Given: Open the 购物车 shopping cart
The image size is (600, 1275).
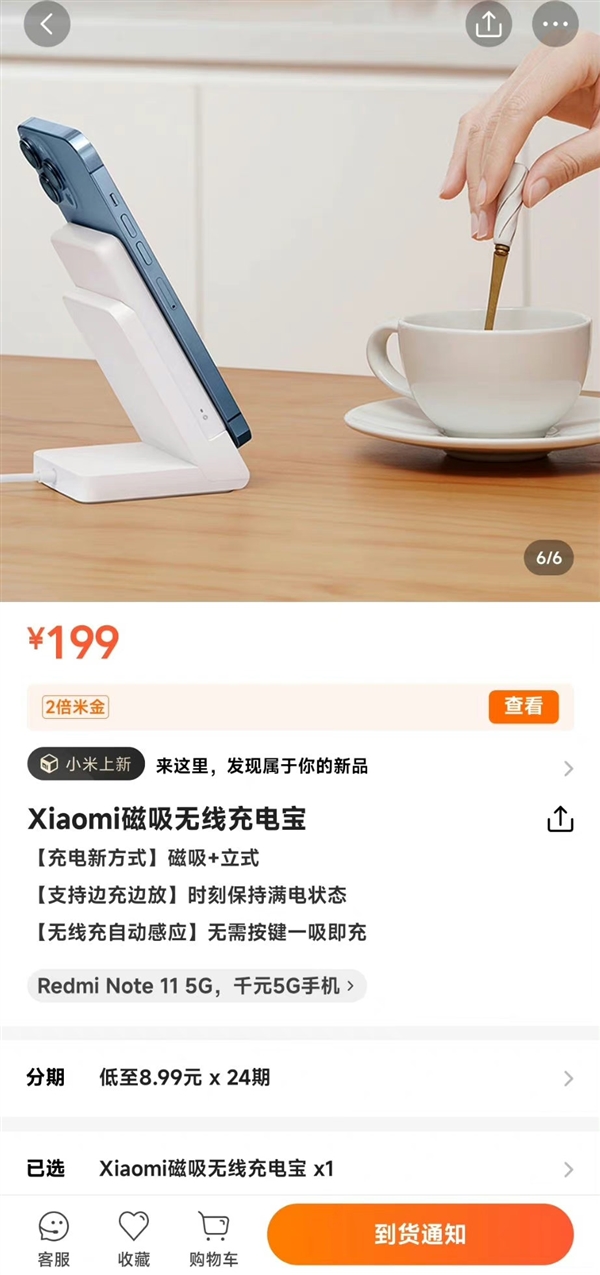Looking at the screenshot, I should point(213,1238).
